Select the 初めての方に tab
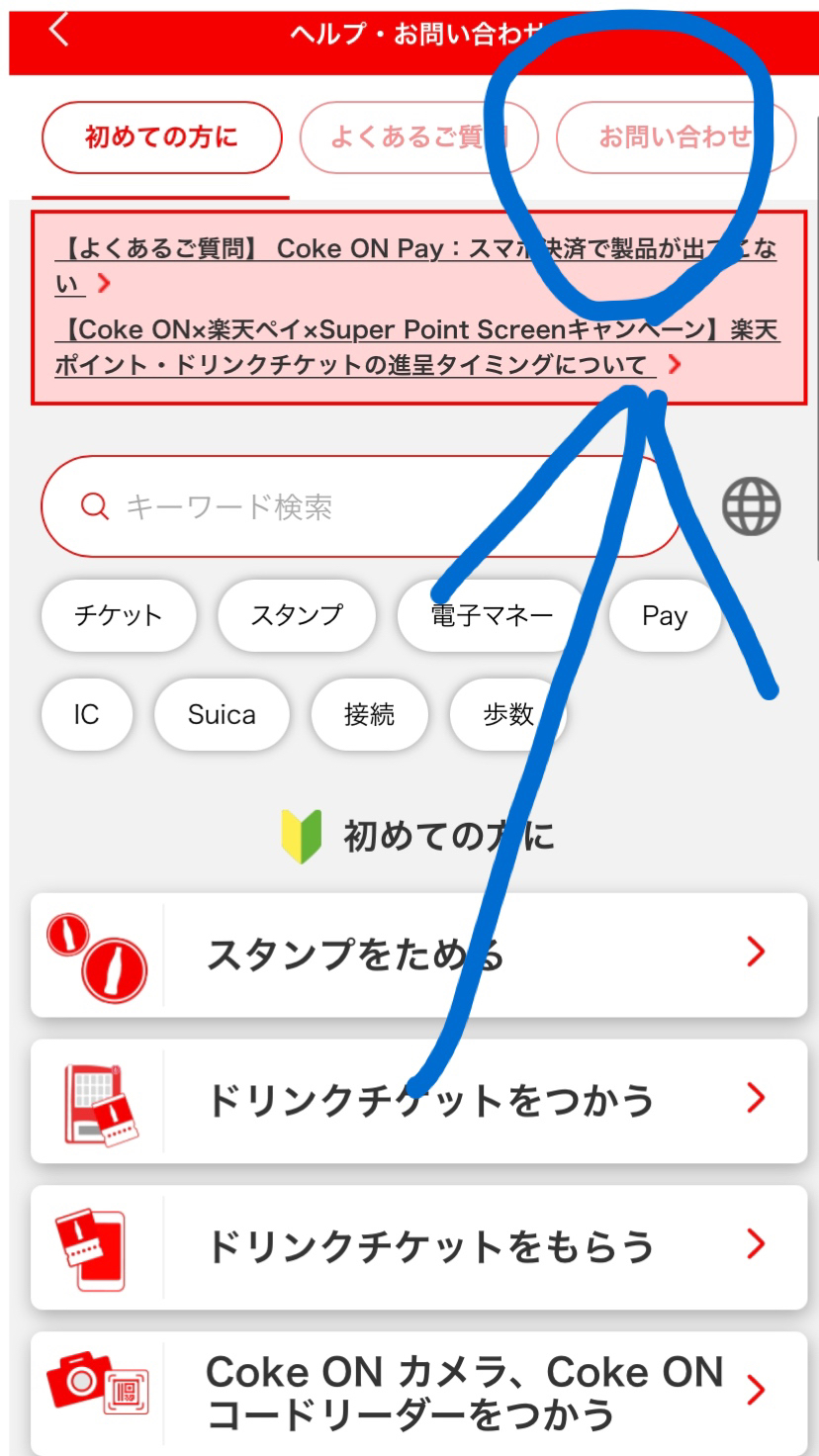819x1456 pixels. pos(161,137)
